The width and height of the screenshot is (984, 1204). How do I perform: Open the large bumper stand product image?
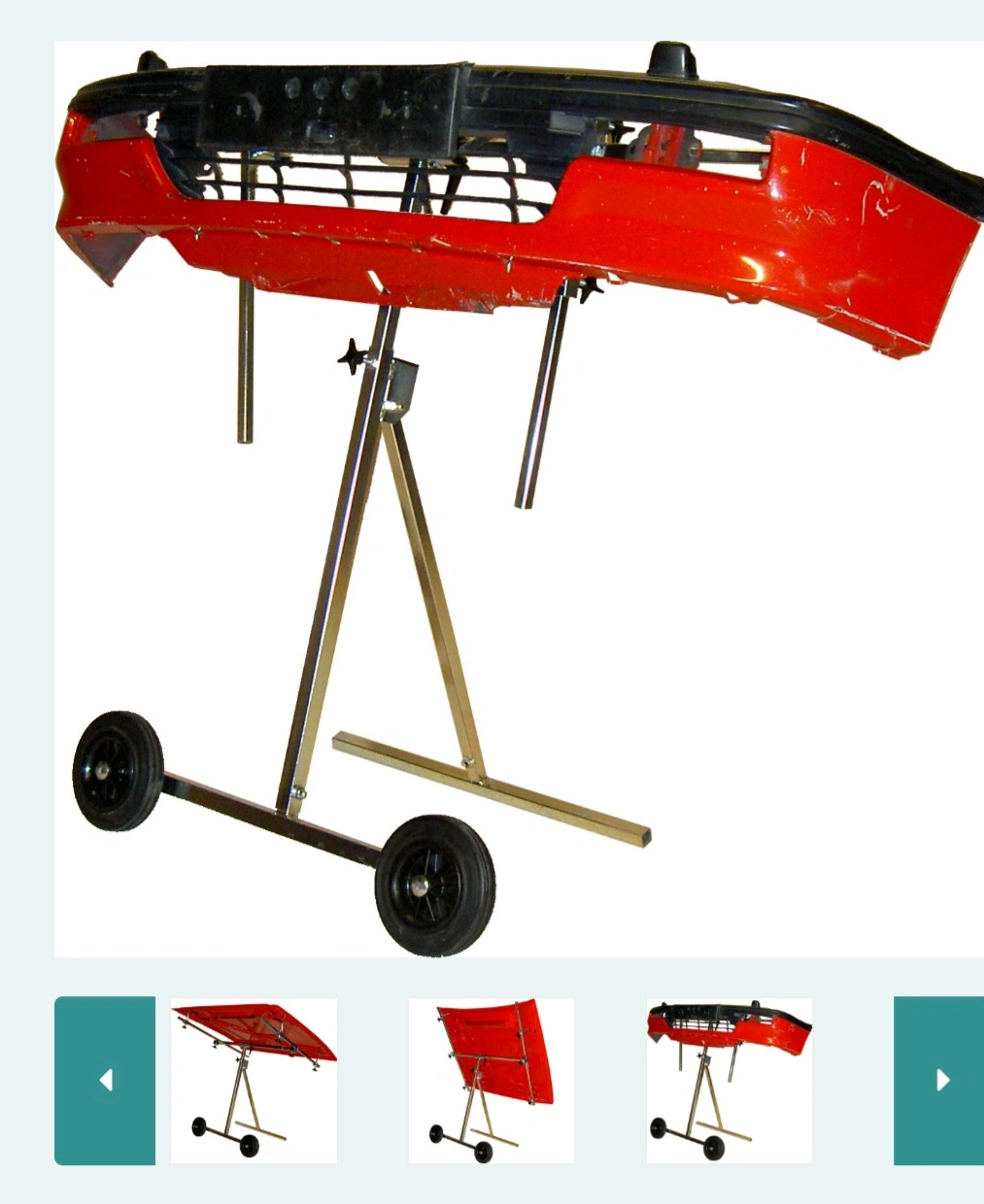click(x=519, y=499)
